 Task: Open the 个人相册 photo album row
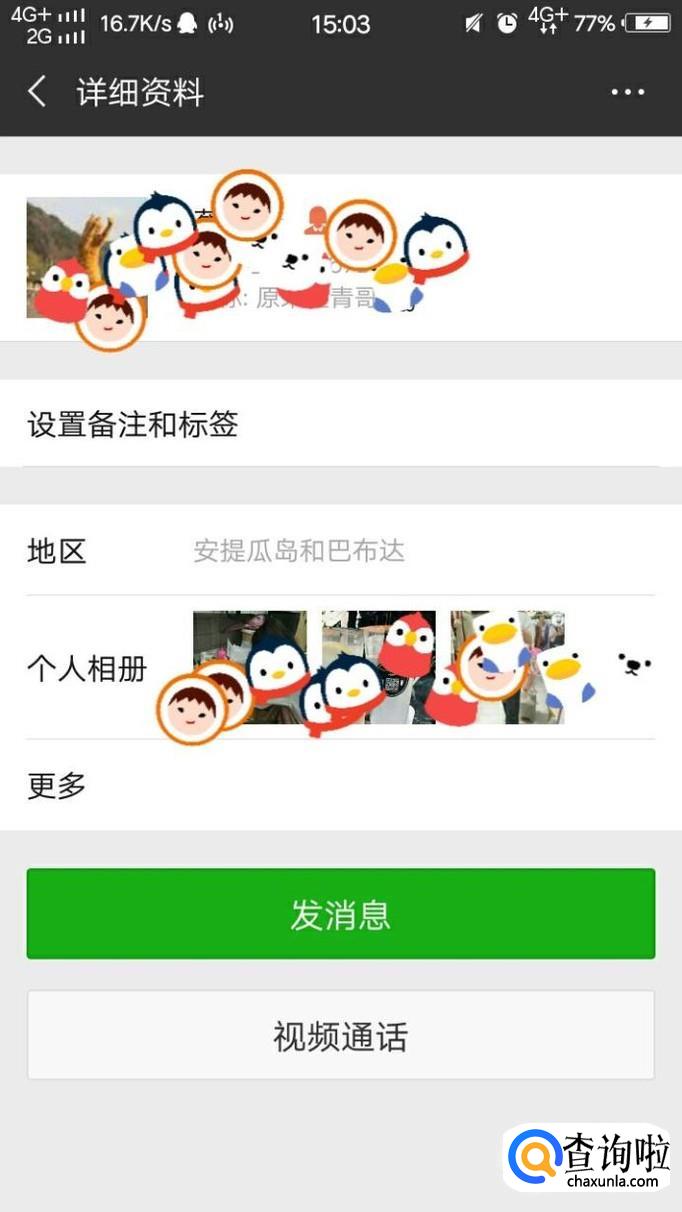point(340,668)
